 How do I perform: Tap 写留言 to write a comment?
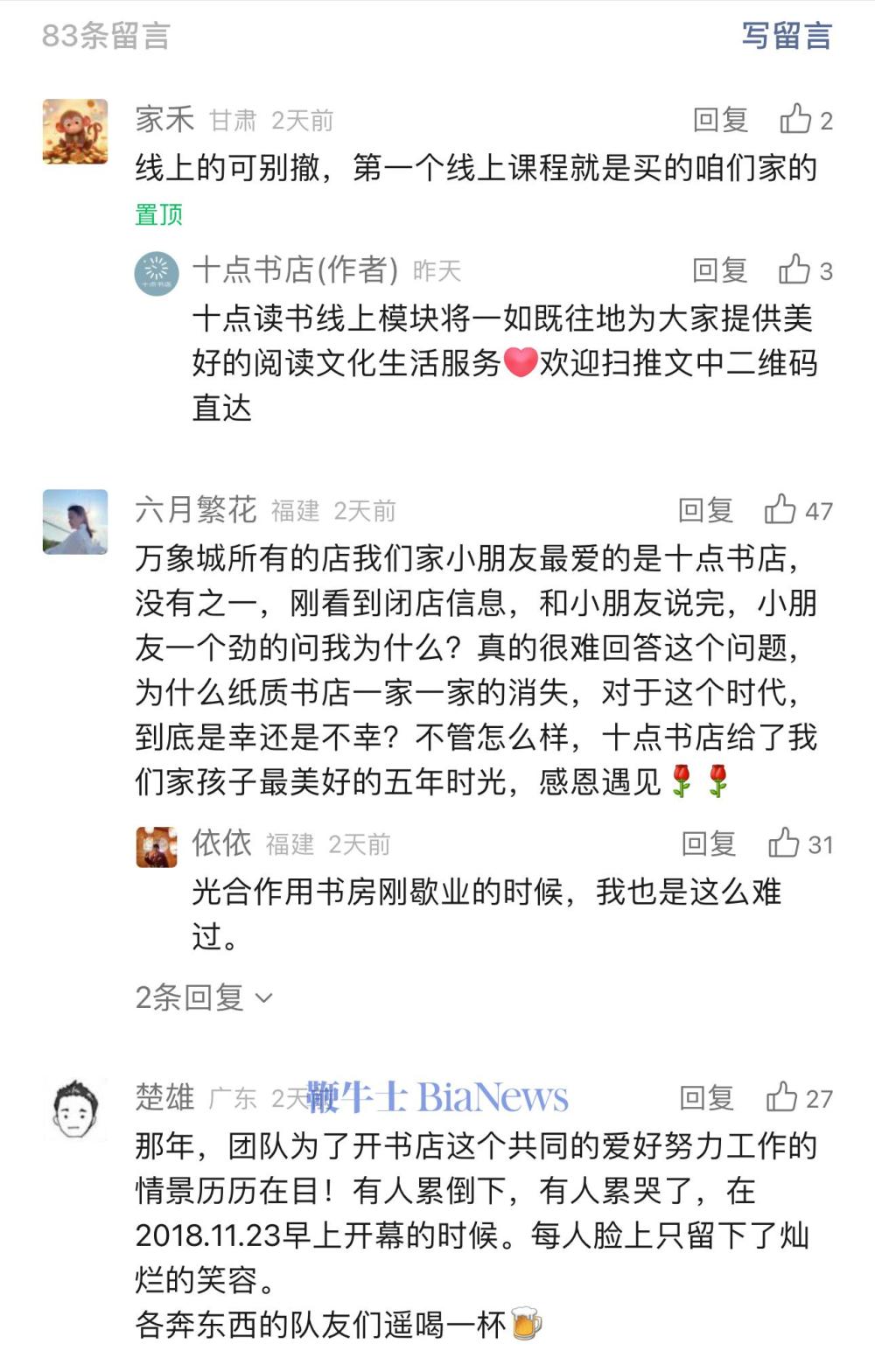[x=786, y=36]
